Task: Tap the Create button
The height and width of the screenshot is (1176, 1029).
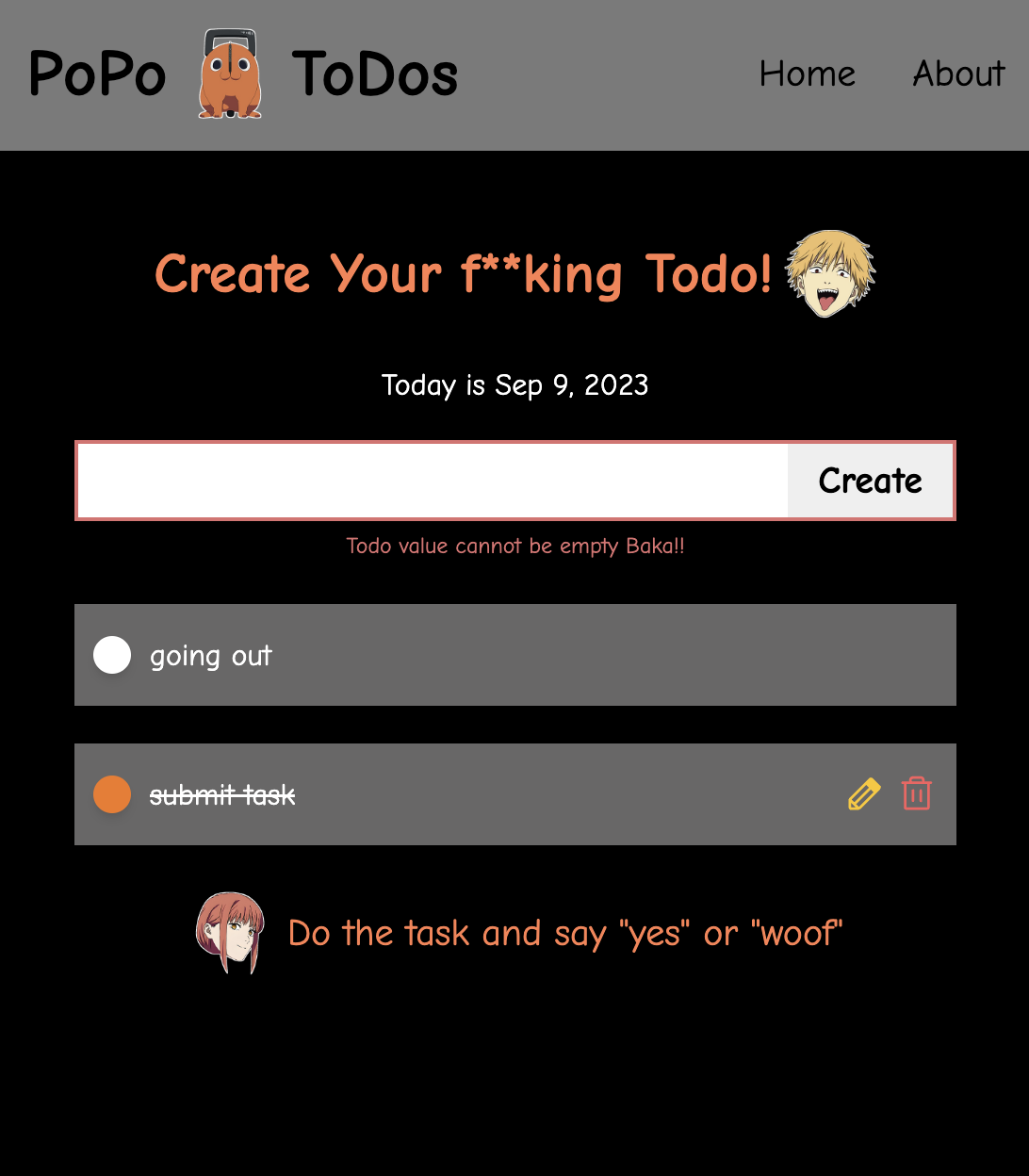Action: coord(870,481)
